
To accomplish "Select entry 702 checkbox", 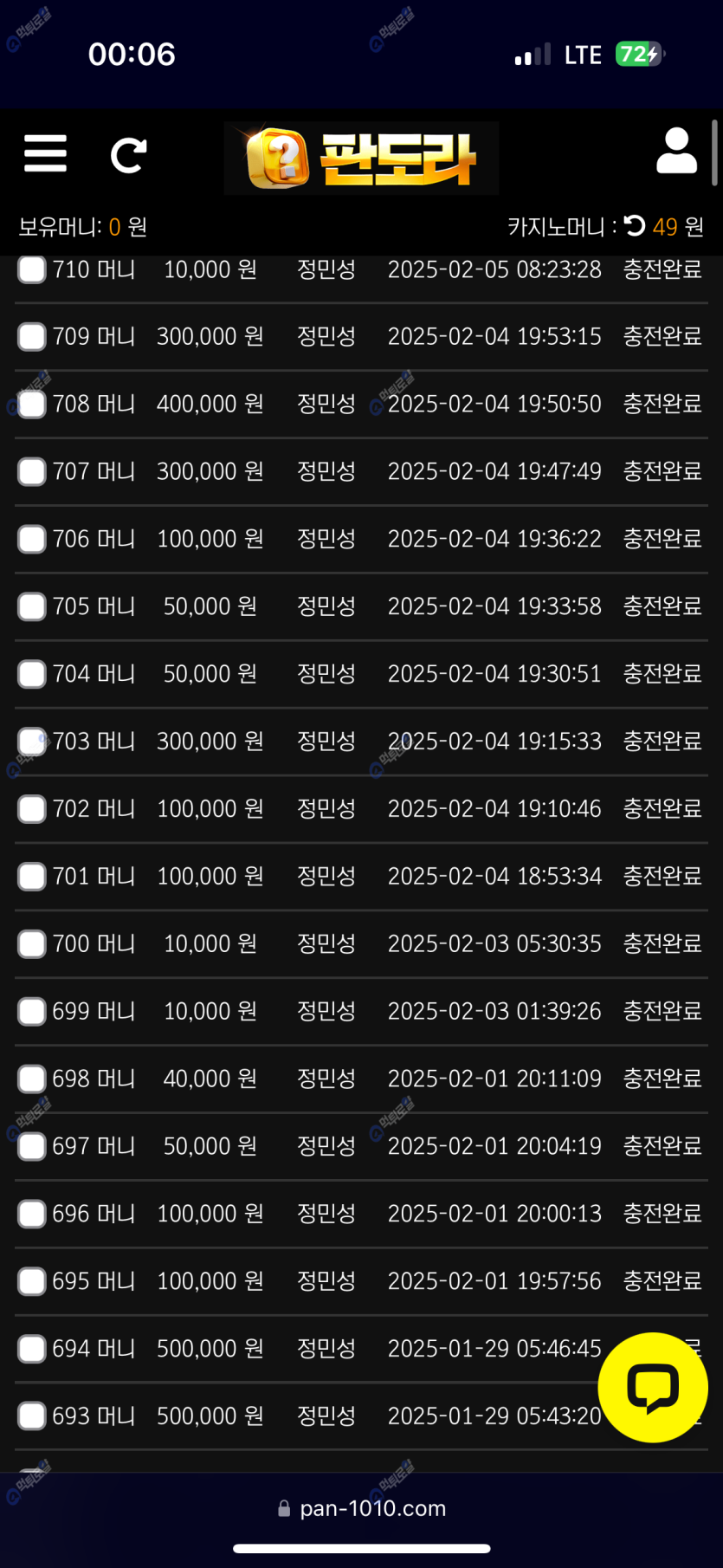I will (32, 809).
